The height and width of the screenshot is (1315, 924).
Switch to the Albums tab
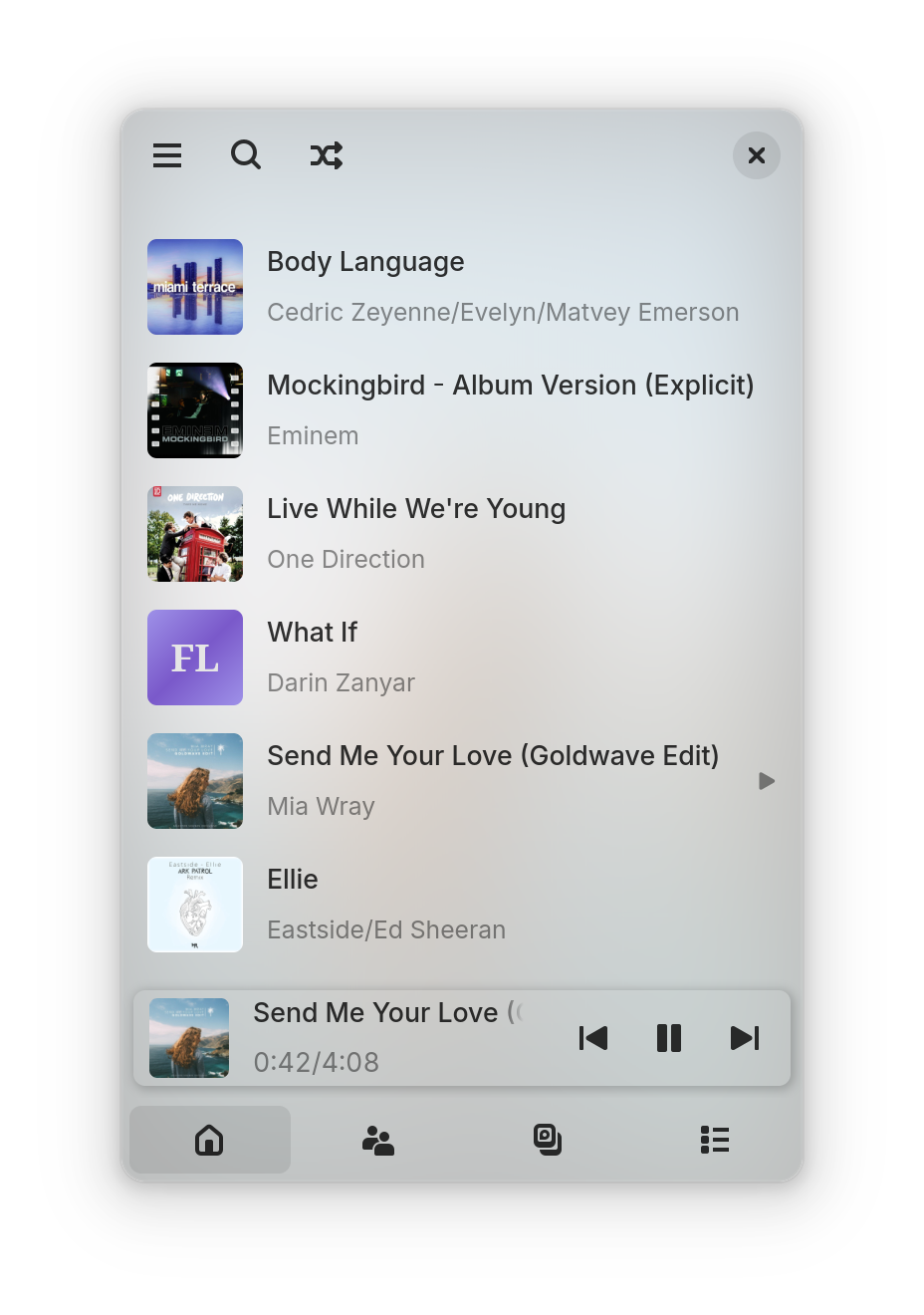(x=547, y=1140)
